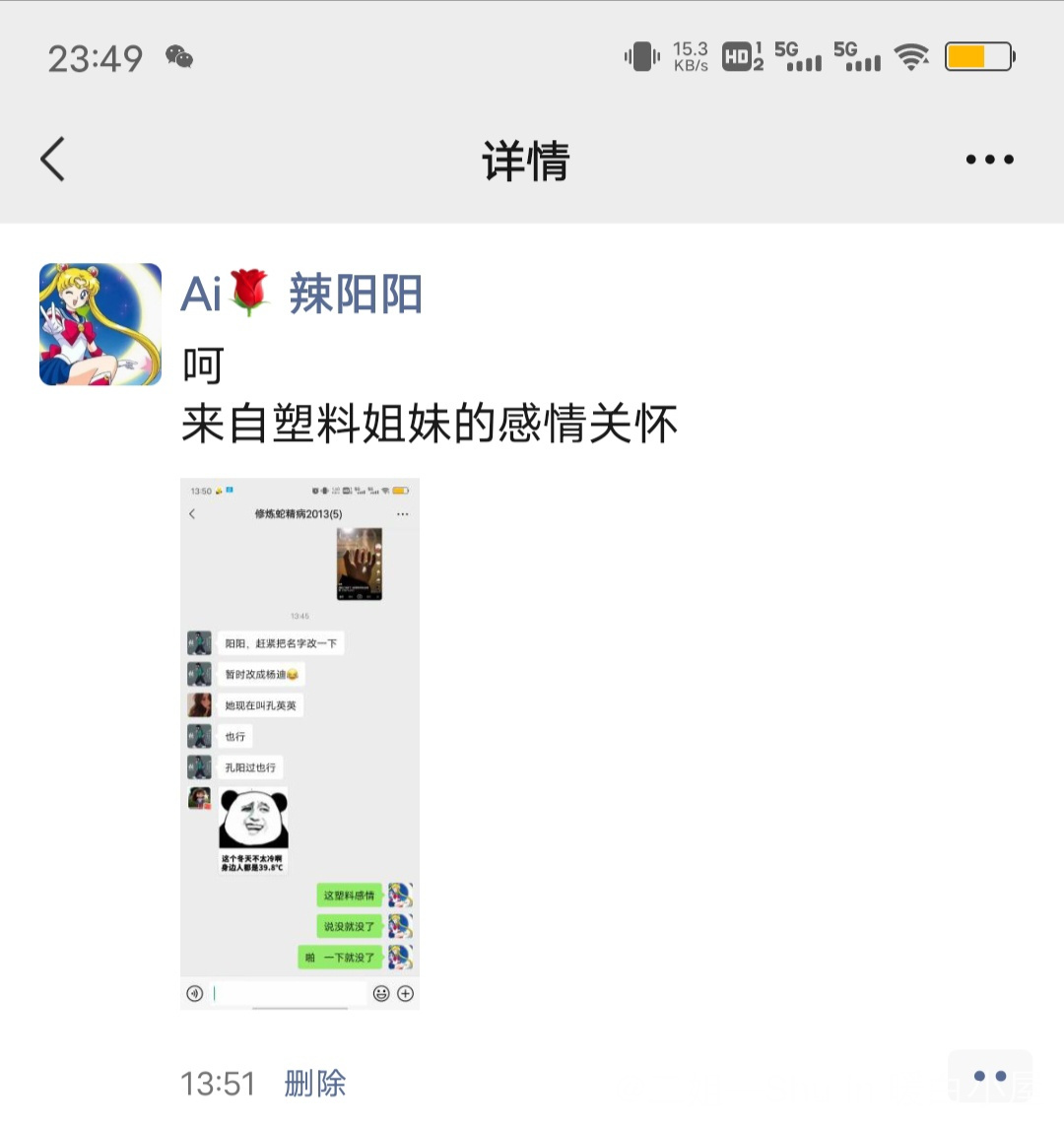
Task: Go back from the 详情 page
Action: 53,160
